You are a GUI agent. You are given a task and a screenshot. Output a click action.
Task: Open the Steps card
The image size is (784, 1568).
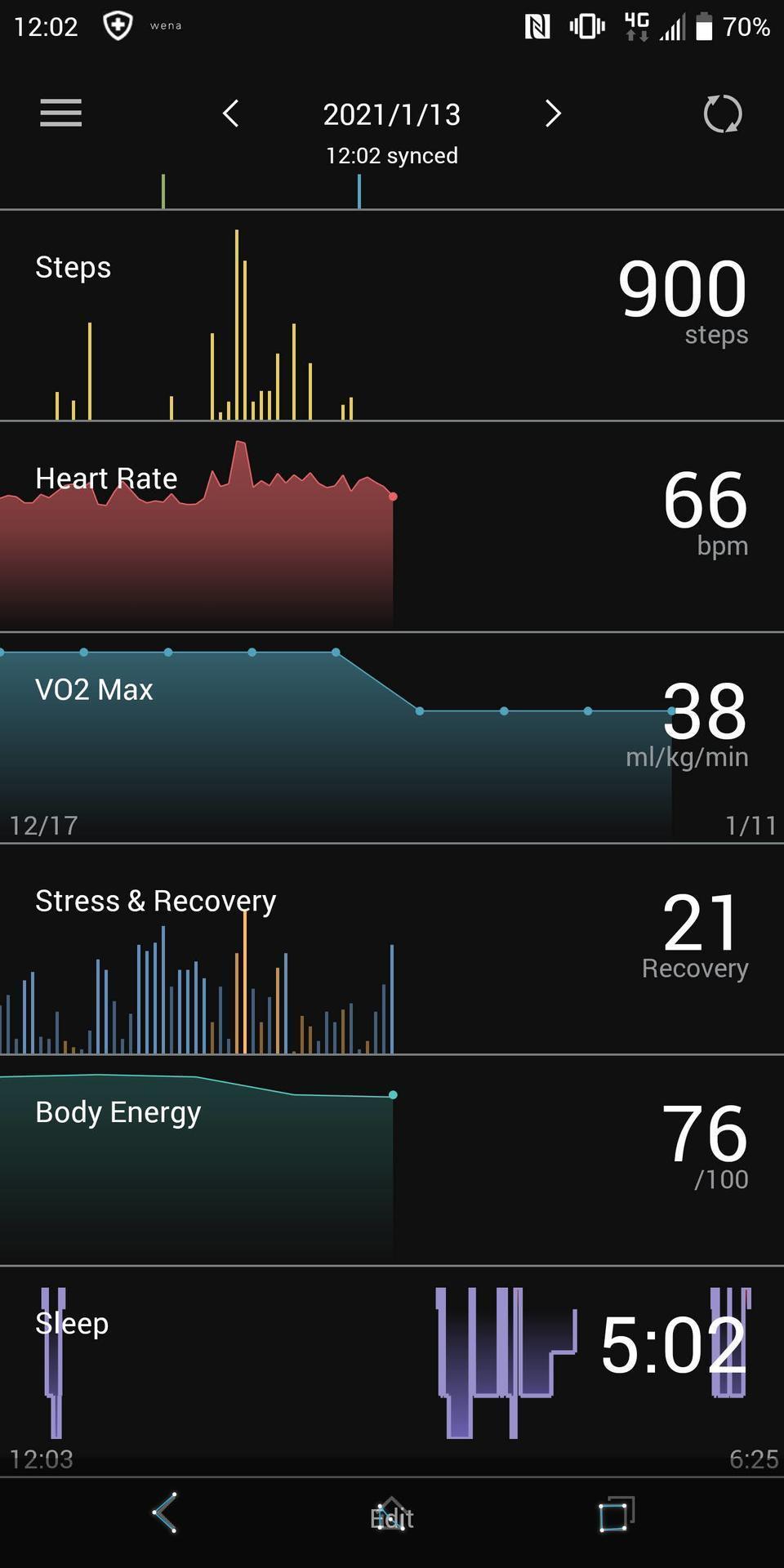point(392,316)
